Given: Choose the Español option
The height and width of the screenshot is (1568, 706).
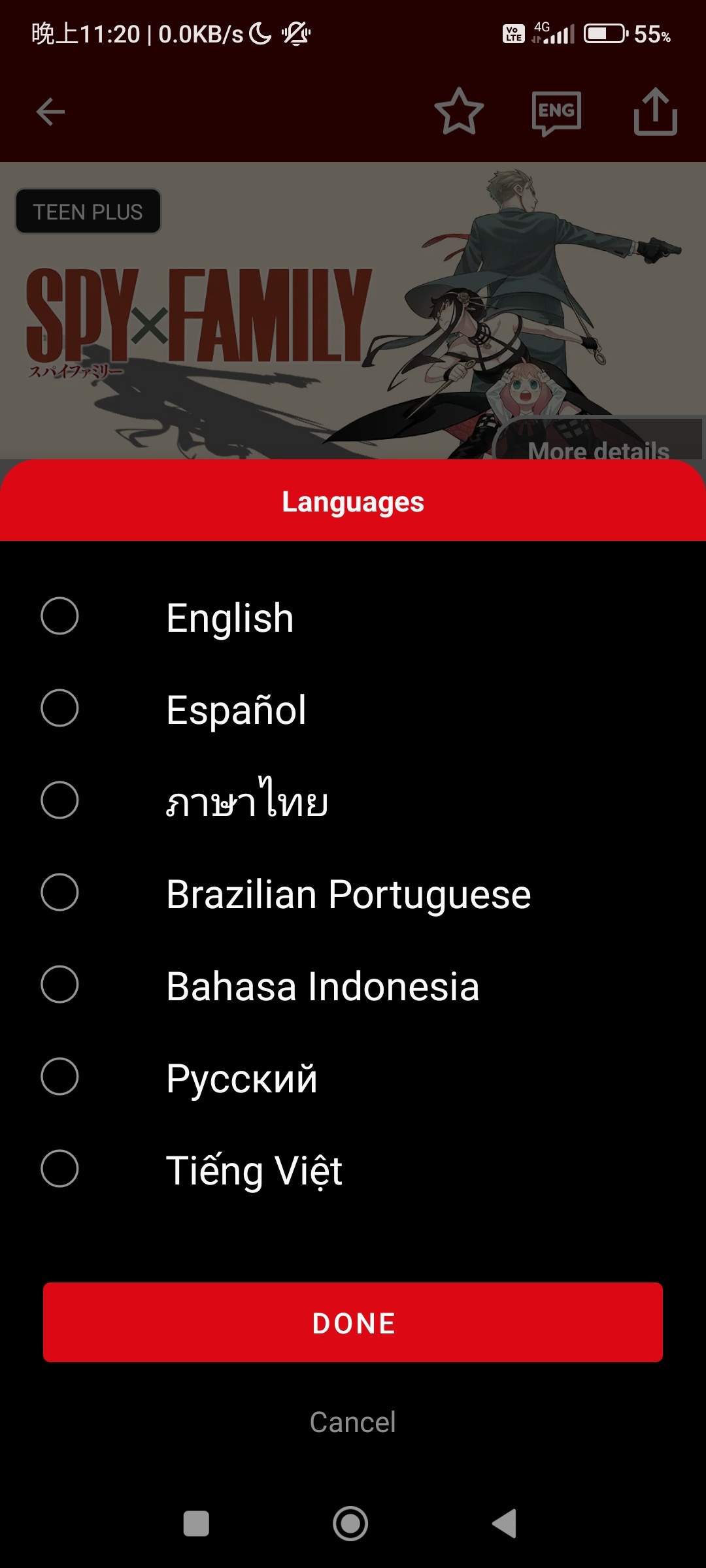Looking at the screenshot, I should point(353,709).
